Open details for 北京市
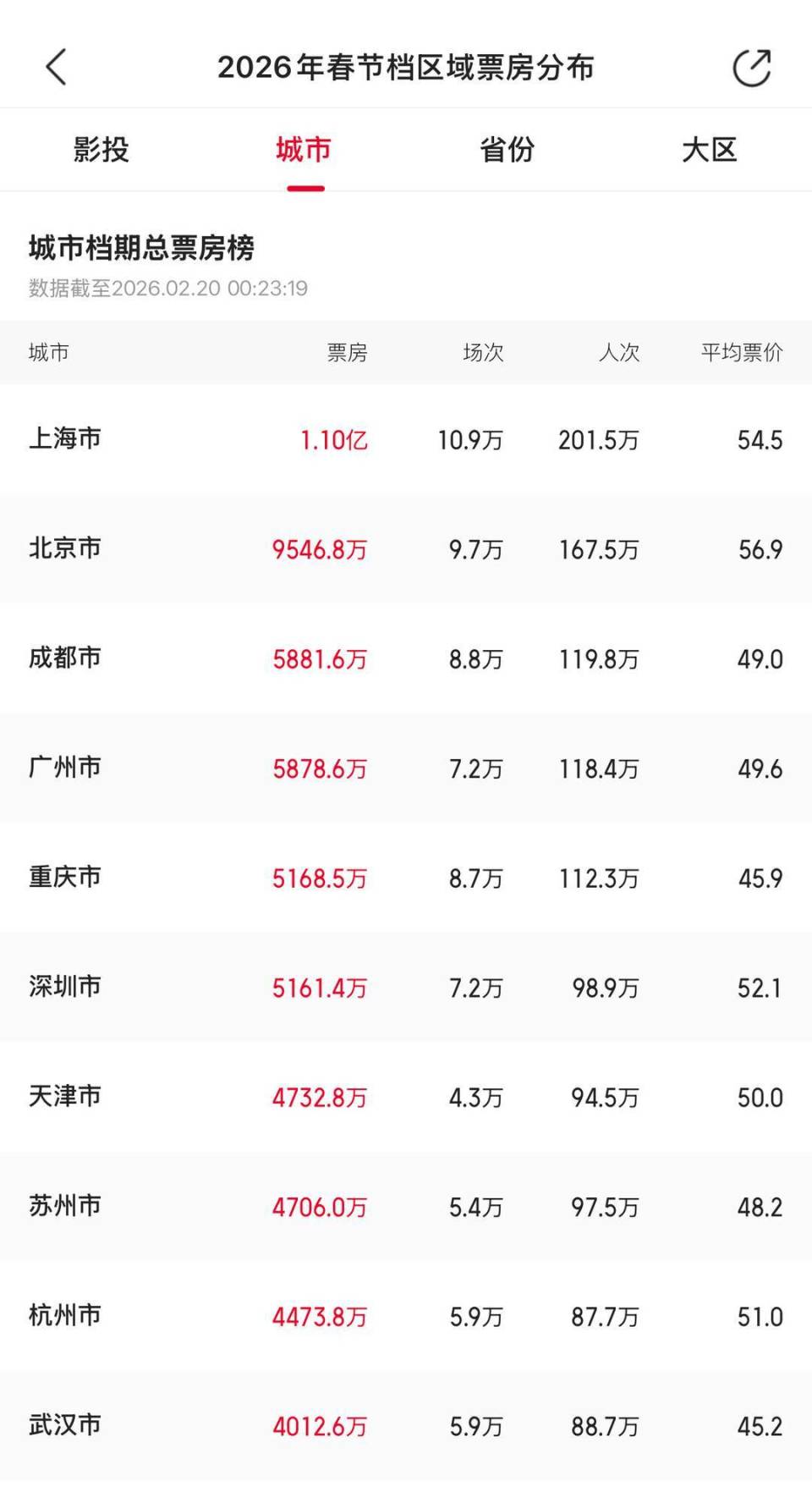 (406, 548)
